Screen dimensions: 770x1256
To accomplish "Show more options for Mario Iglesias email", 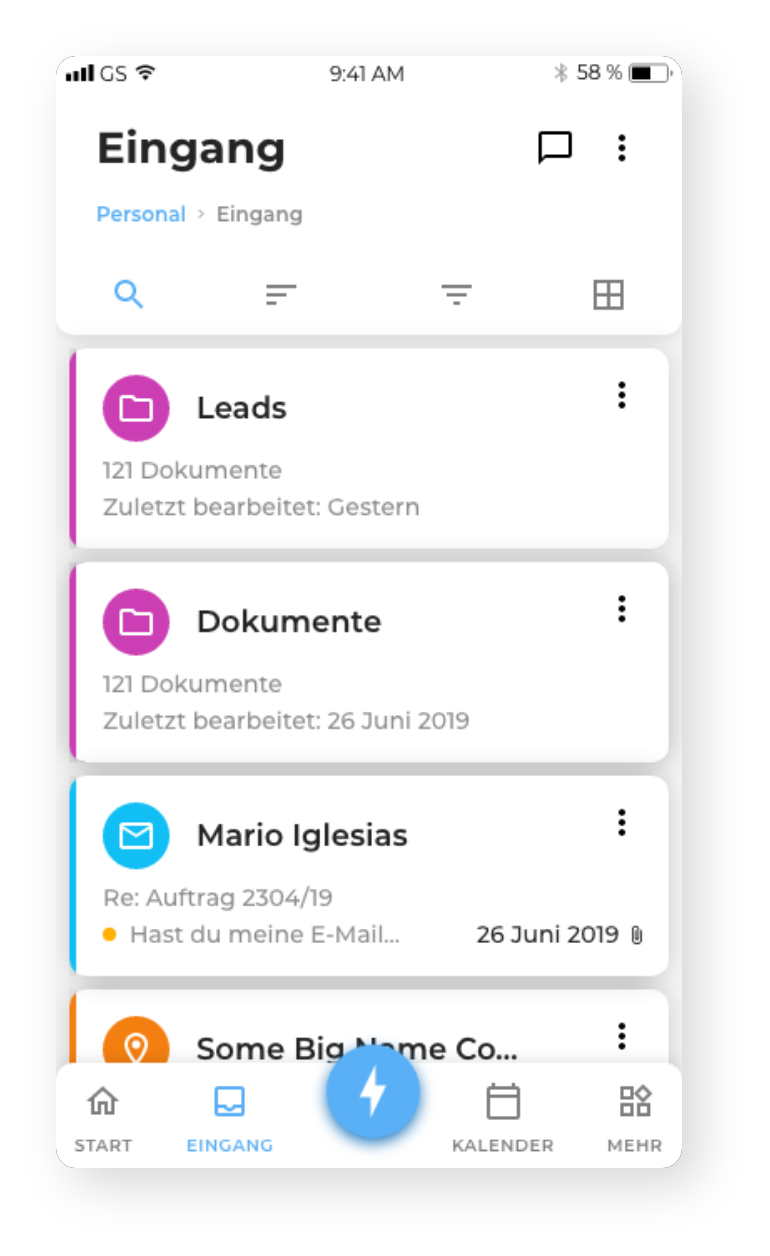I will tap(622, 822).
